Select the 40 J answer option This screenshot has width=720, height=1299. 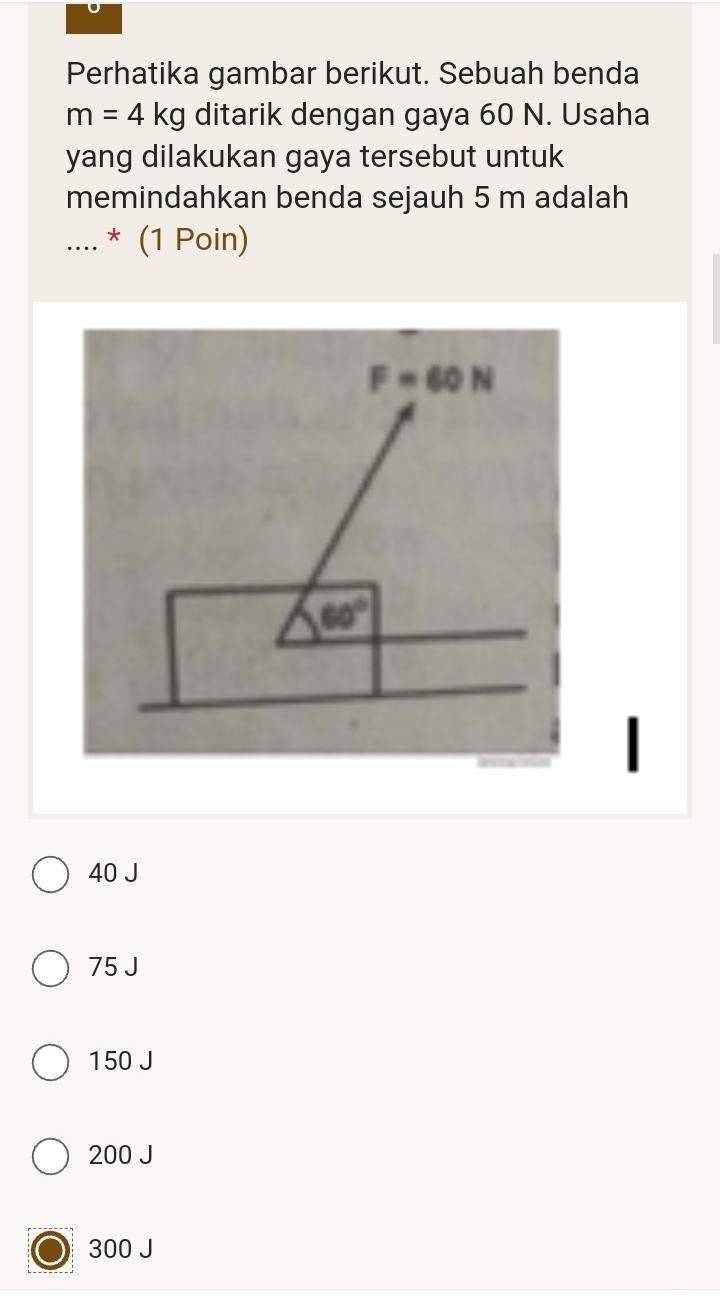(51, 873)
